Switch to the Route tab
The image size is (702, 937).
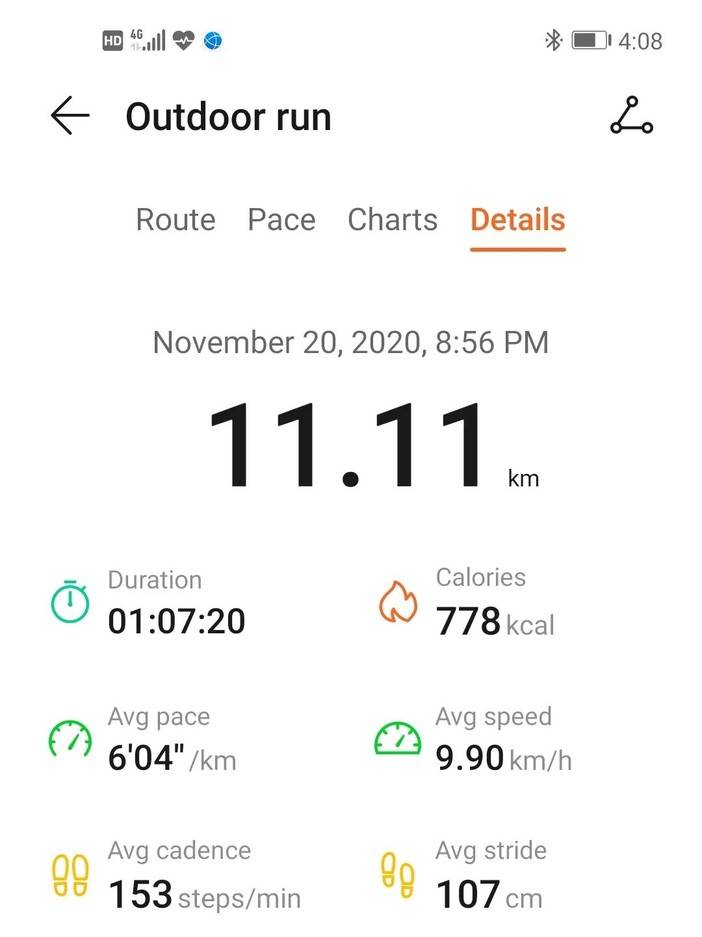pos(176,220)
